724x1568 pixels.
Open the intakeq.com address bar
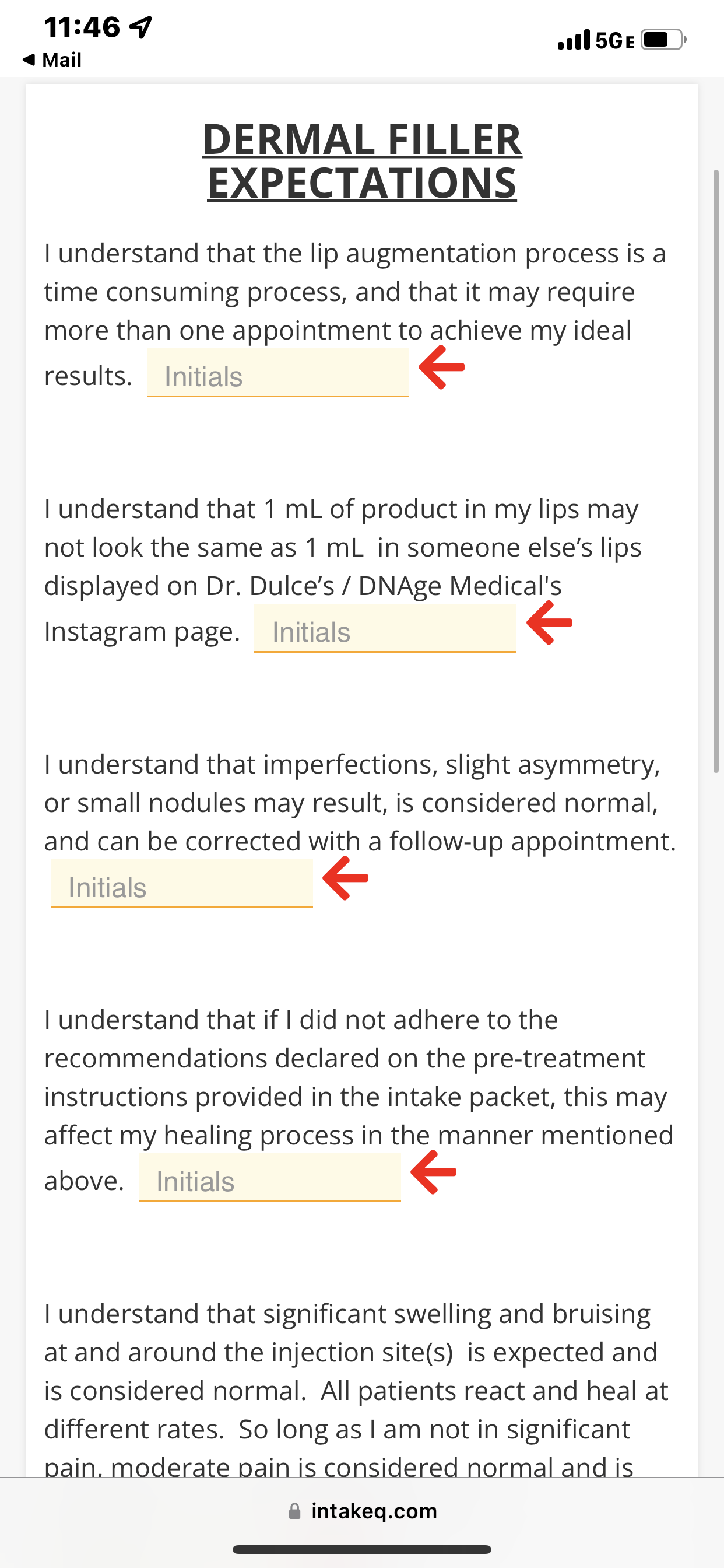pos(363,1511)
